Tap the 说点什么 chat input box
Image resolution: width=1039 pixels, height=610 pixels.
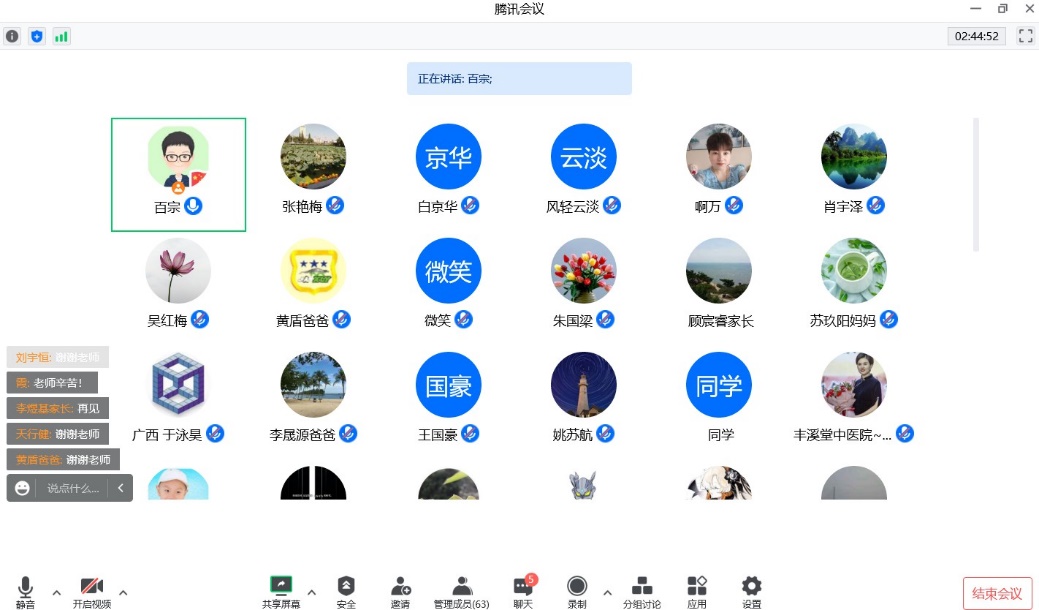[73, 488]
